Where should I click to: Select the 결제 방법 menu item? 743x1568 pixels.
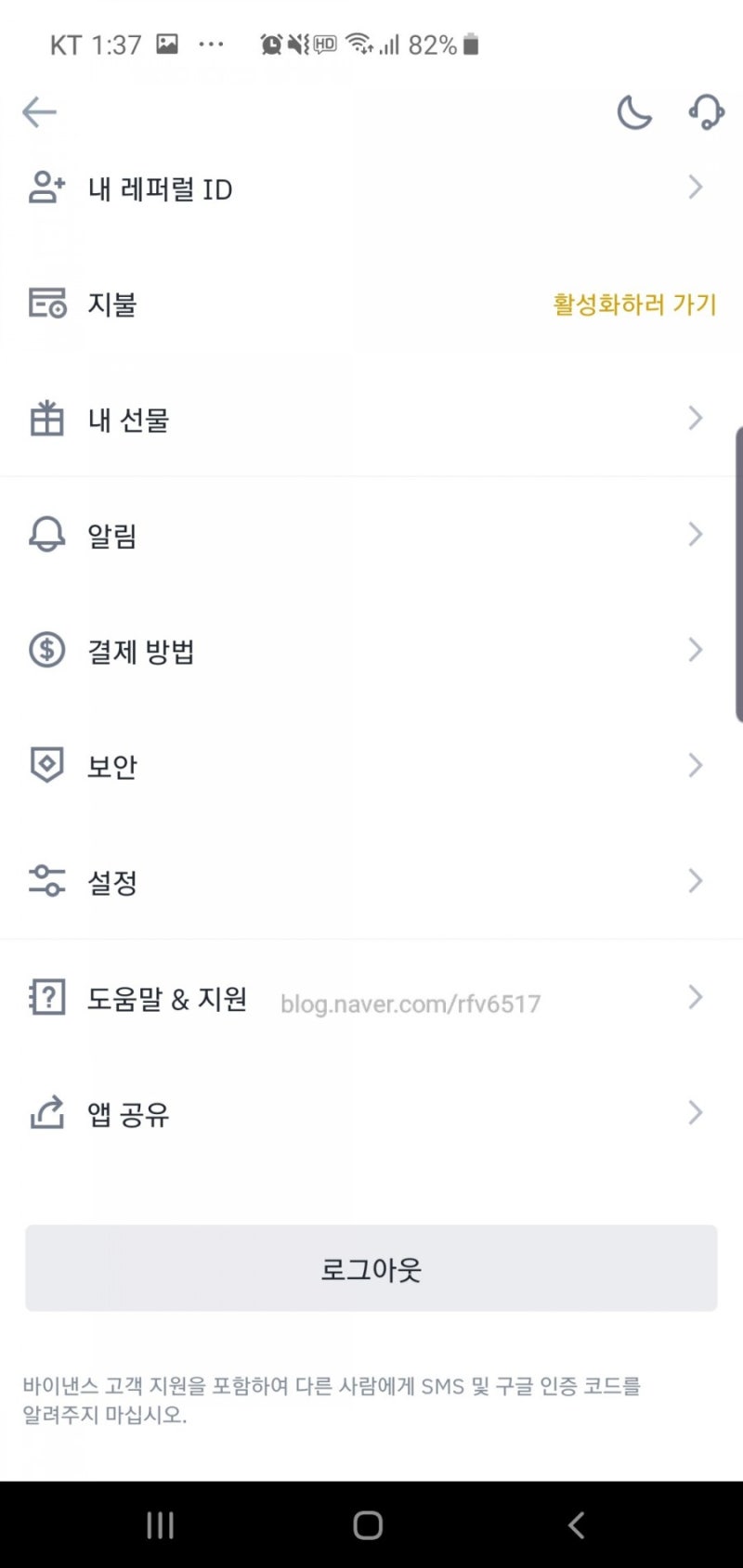(143, 650)
